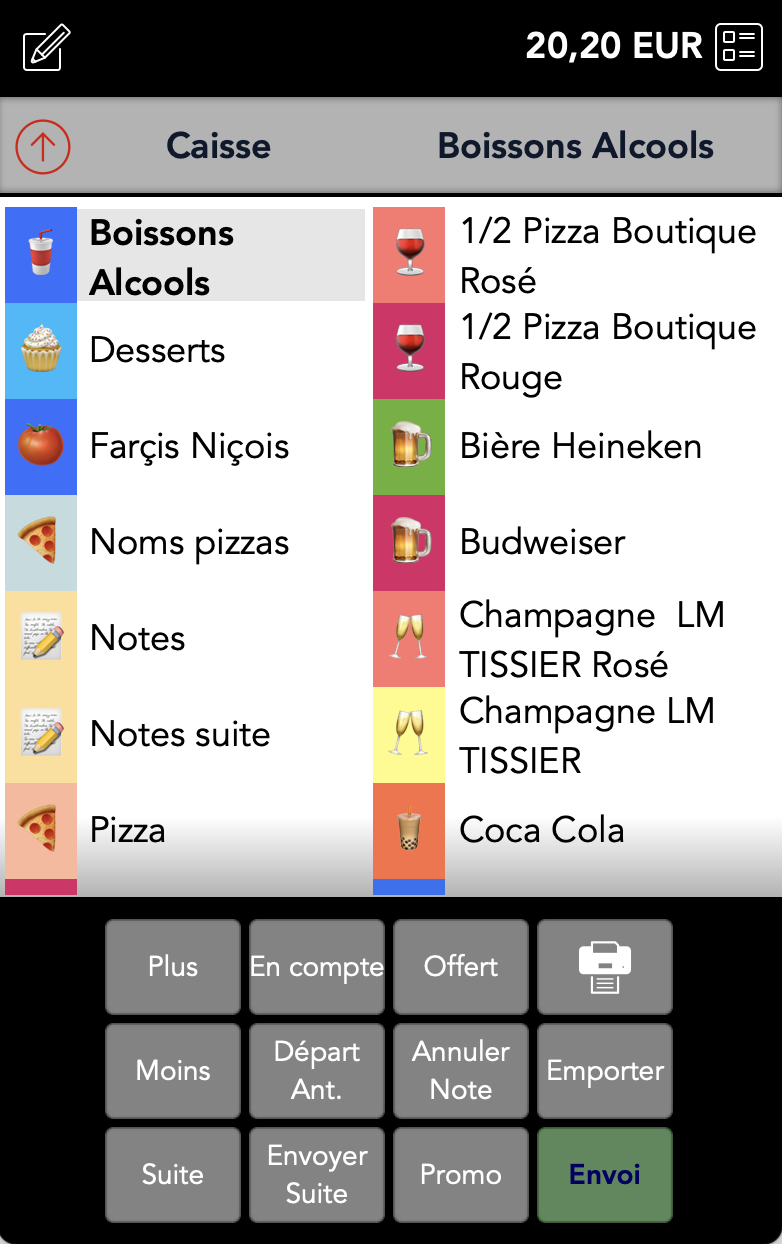The image size is (782, 1244).
Task: Open the Notes suite category
Action: pyautogui.click(x=185, y=735)
